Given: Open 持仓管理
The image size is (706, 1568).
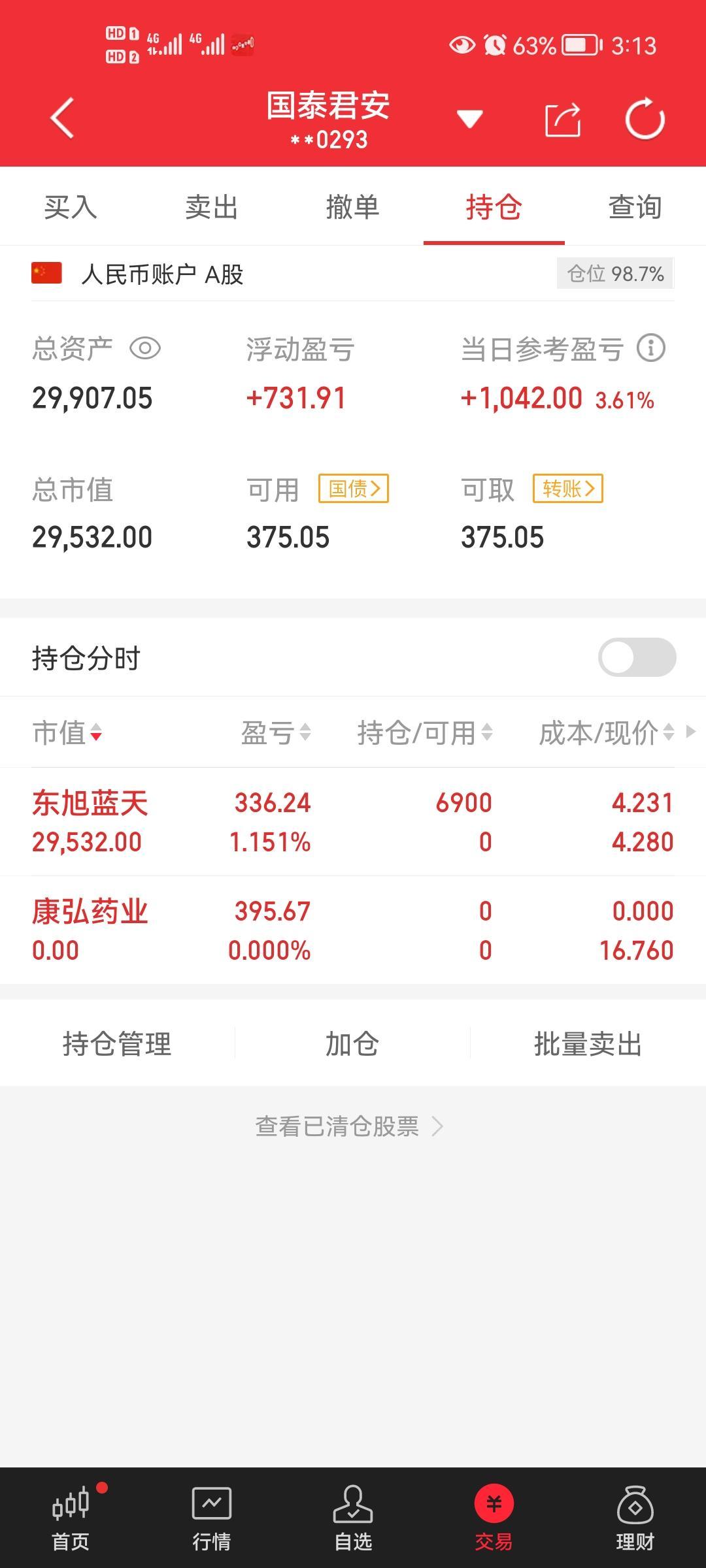Looking at the screenshot, I should [x=118, y=1043].
